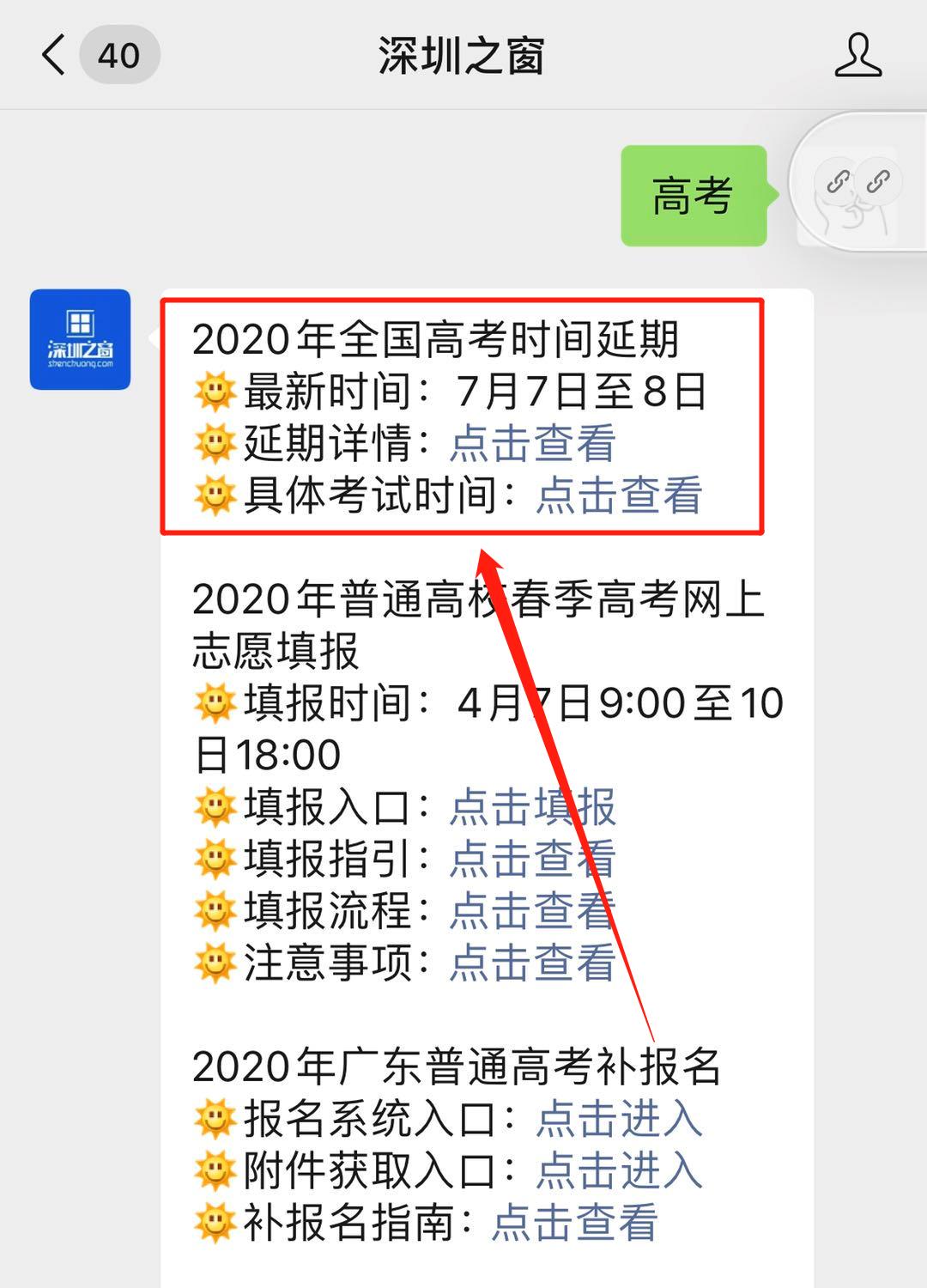Screen dimensions: 927x1288
Task: Tap the floating link bubble
Action: coord(857,182)
